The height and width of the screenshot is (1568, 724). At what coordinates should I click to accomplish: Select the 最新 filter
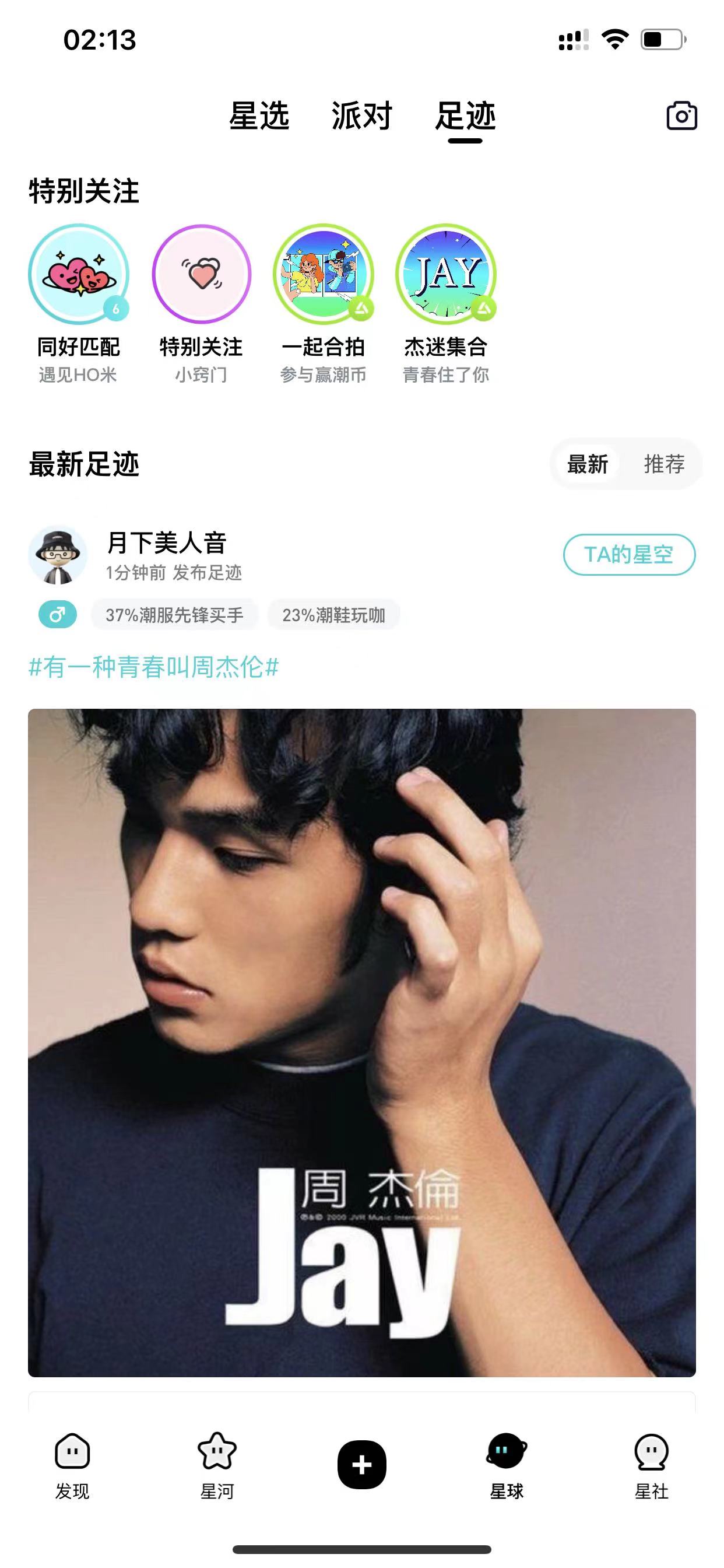(x=587, y=464)
